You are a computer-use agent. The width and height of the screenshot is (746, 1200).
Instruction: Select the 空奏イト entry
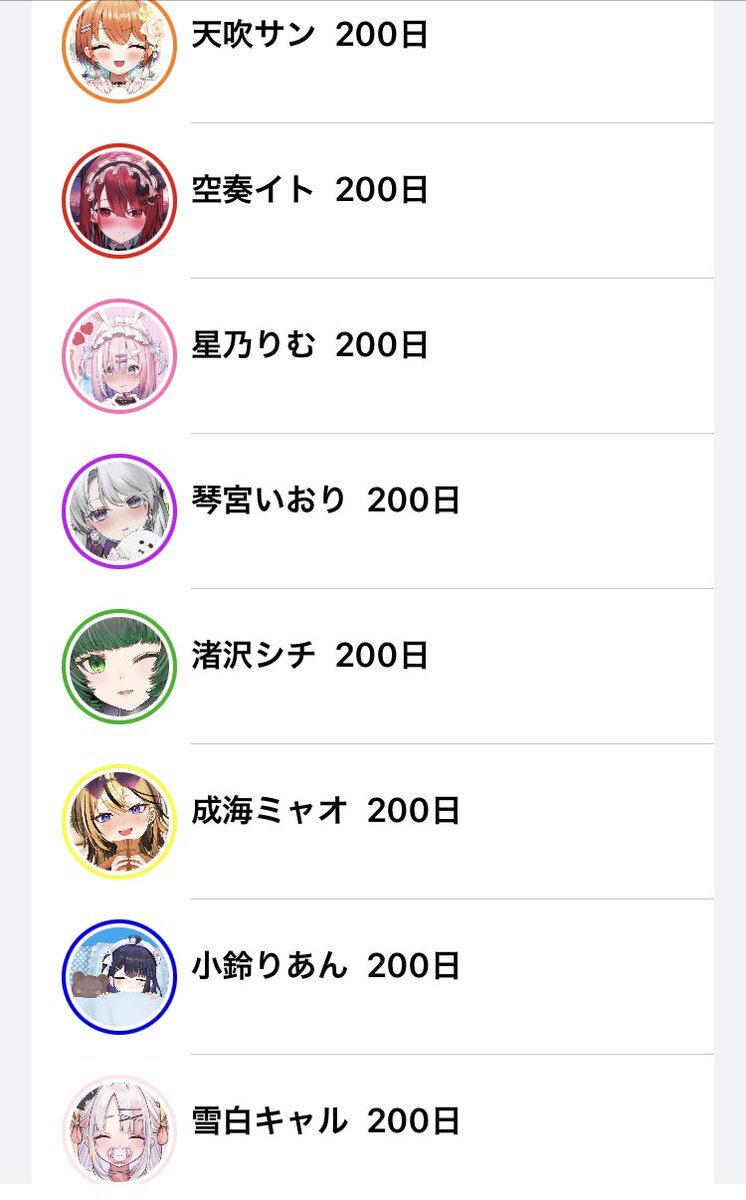tap(373, 201)
